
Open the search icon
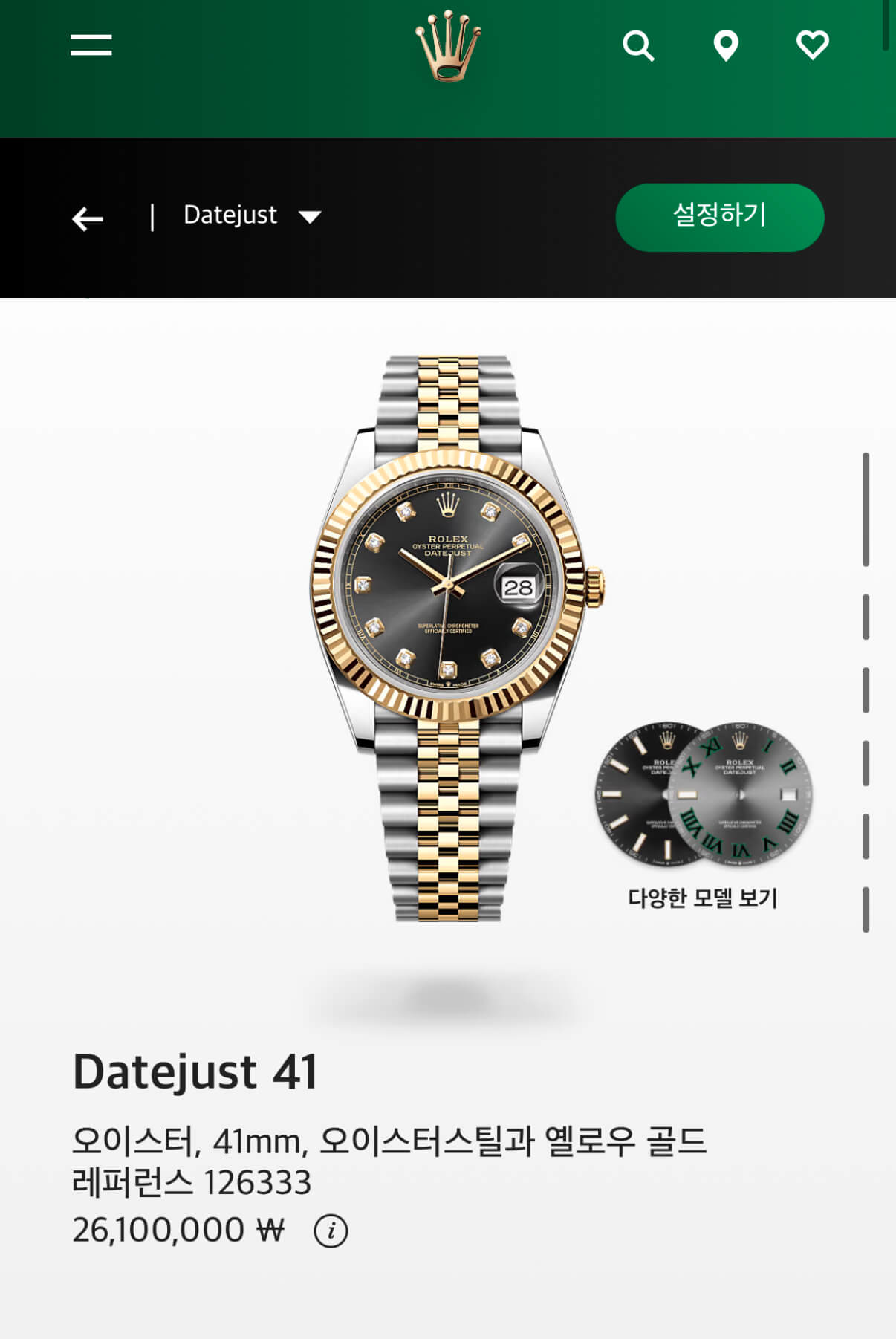pos(637,46)
